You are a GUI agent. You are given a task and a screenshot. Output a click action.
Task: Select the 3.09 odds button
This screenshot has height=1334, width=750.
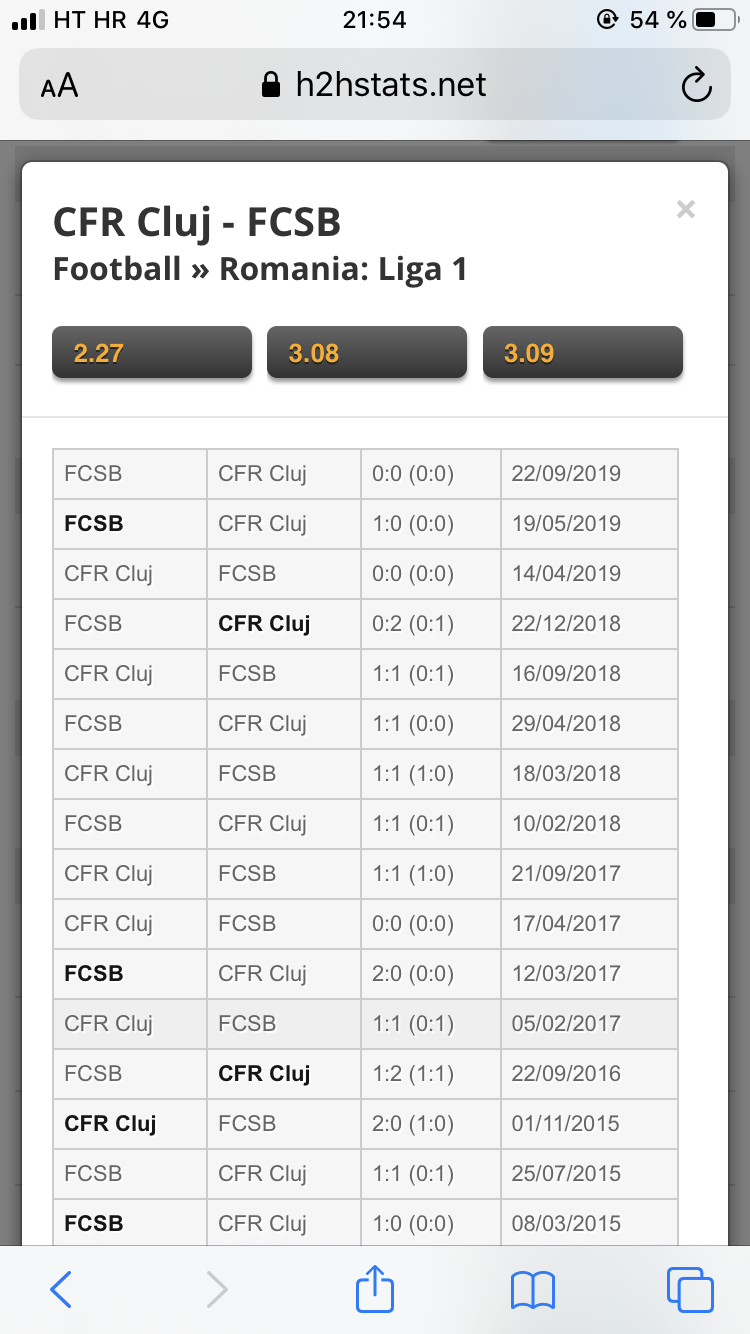coord(582,353)
